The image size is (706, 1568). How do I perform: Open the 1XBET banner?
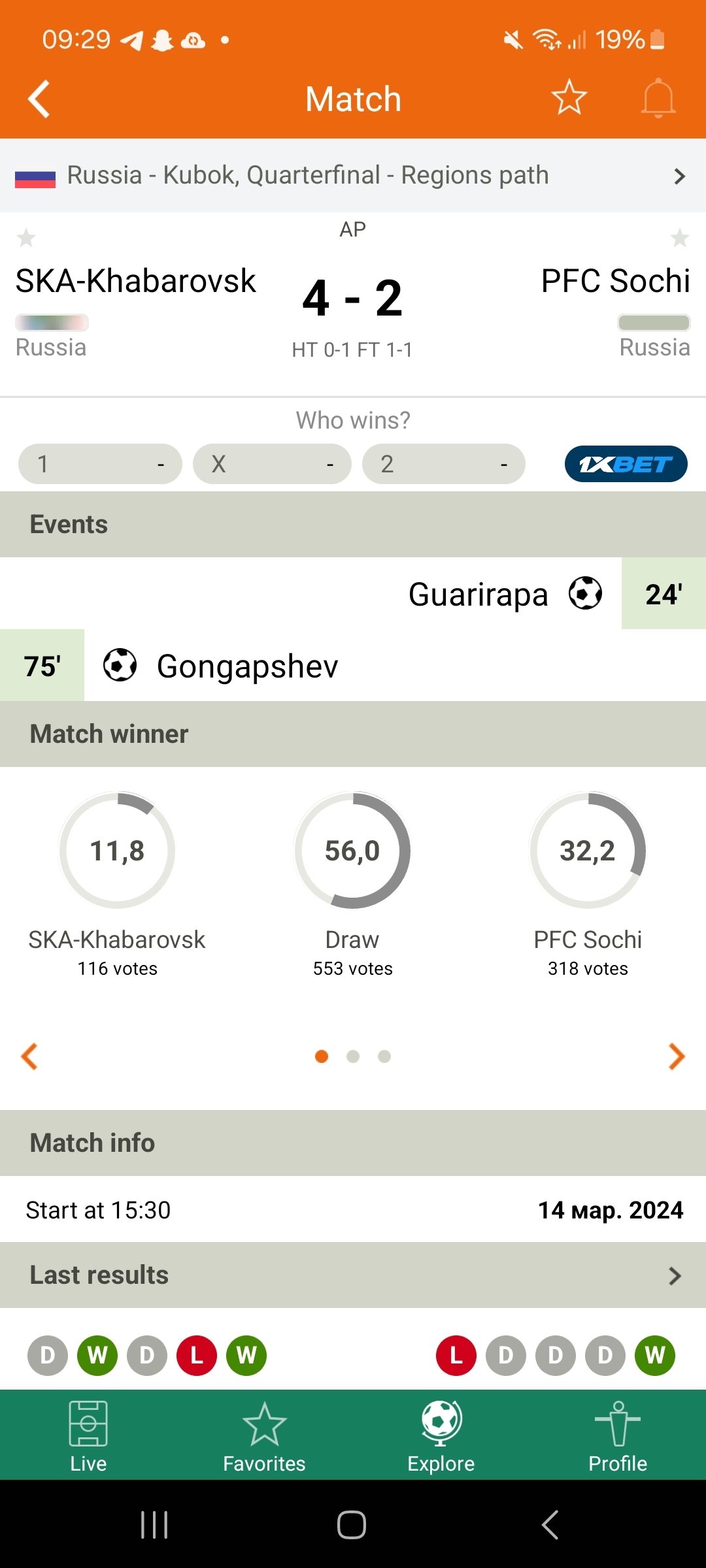(x=626, y=464)
